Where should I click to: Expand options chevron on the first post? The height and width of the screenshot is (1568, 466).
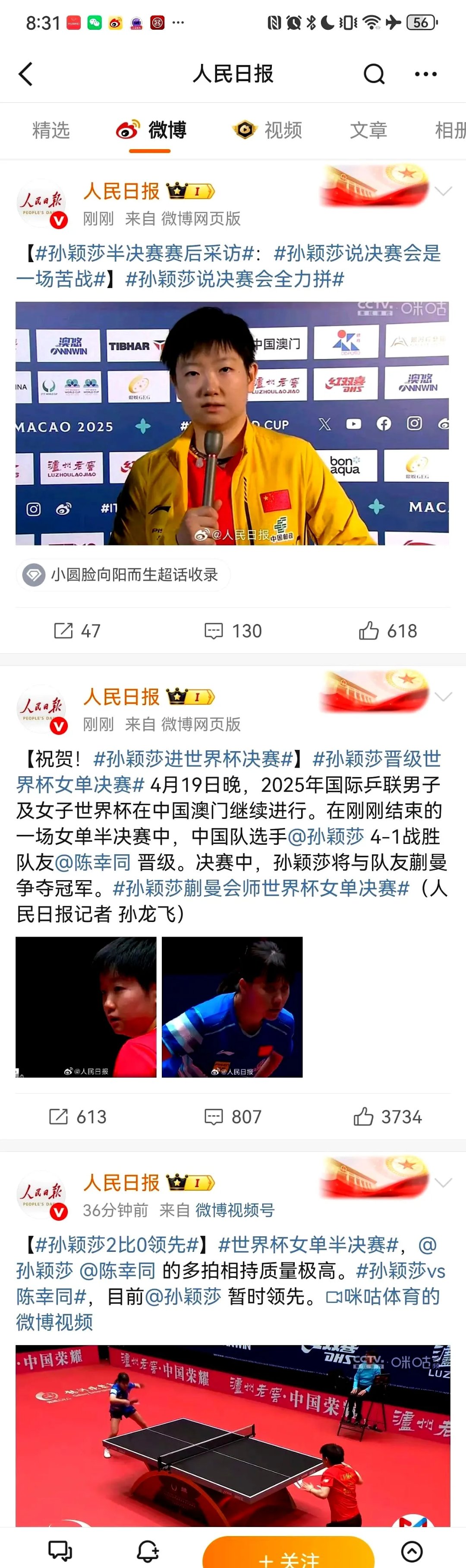click(x=444, y=191)
